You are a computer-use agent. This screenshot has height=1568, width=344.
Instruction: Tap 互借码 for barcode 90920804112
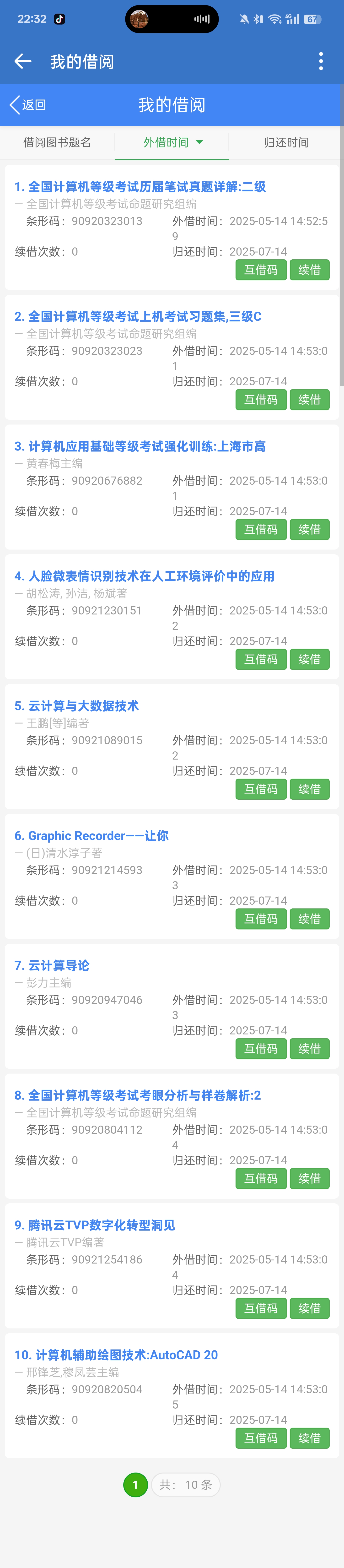261,1178
